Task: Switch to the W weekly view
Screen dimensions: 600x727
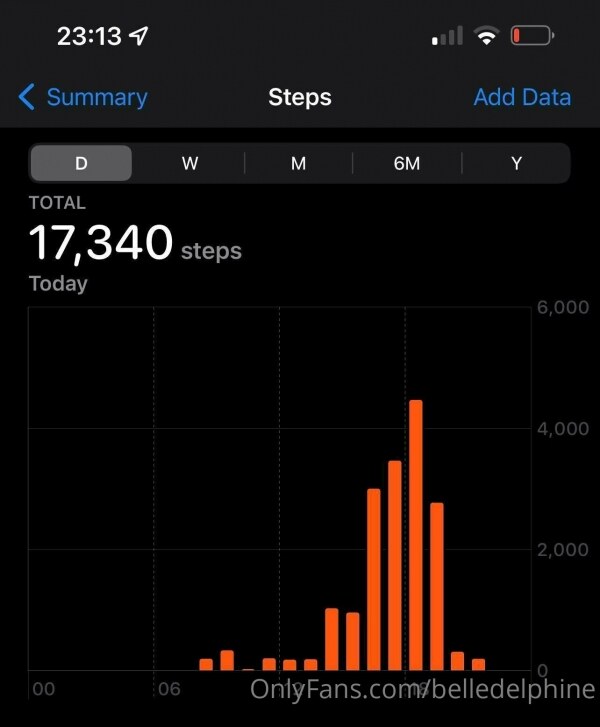Action: [x=190, y=163]
